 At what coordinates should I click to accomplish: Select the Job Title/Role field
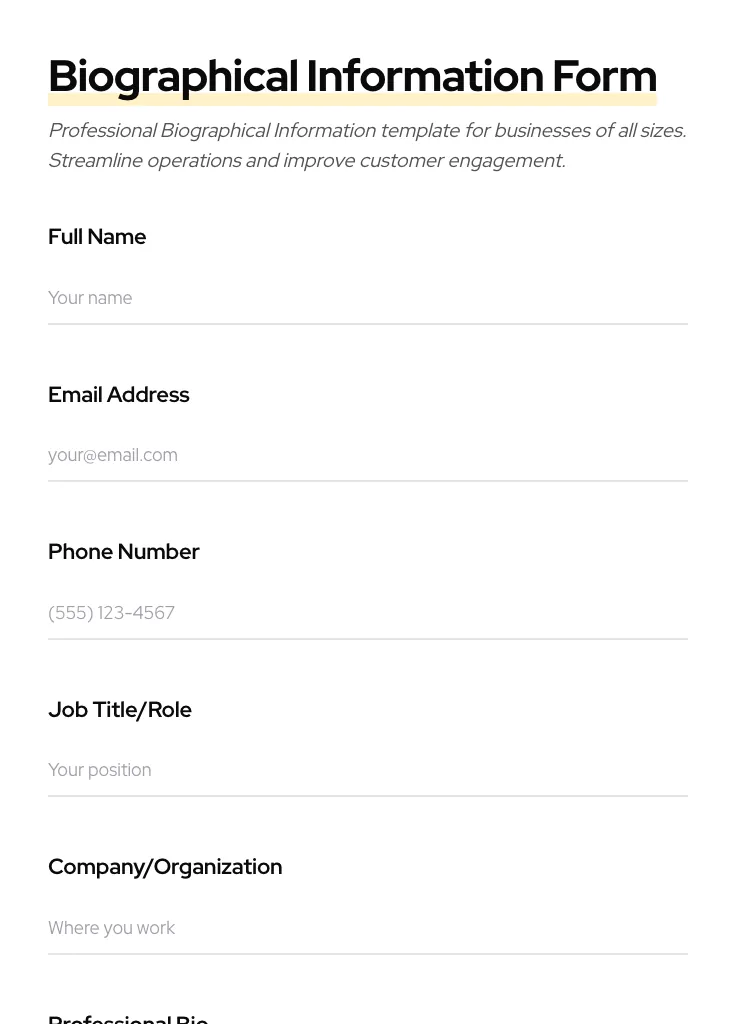coord(367,770)
